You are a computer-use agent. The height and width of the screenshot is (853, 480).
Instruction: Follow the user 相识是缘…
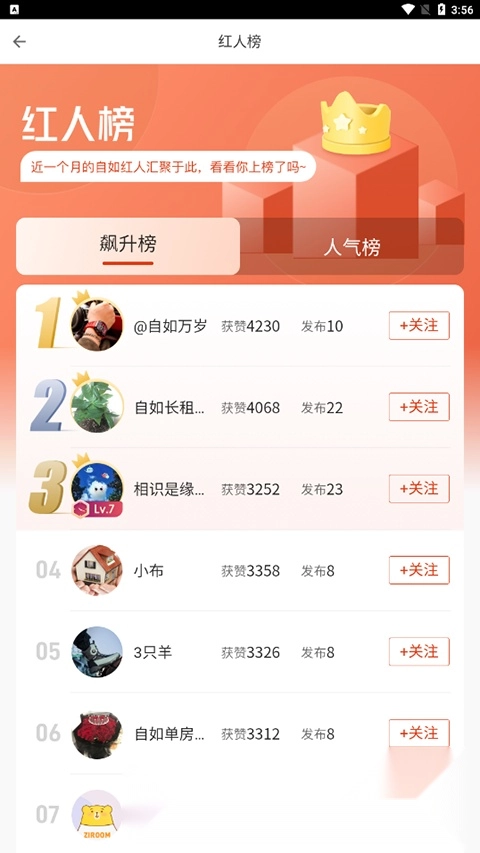point(419,489)
